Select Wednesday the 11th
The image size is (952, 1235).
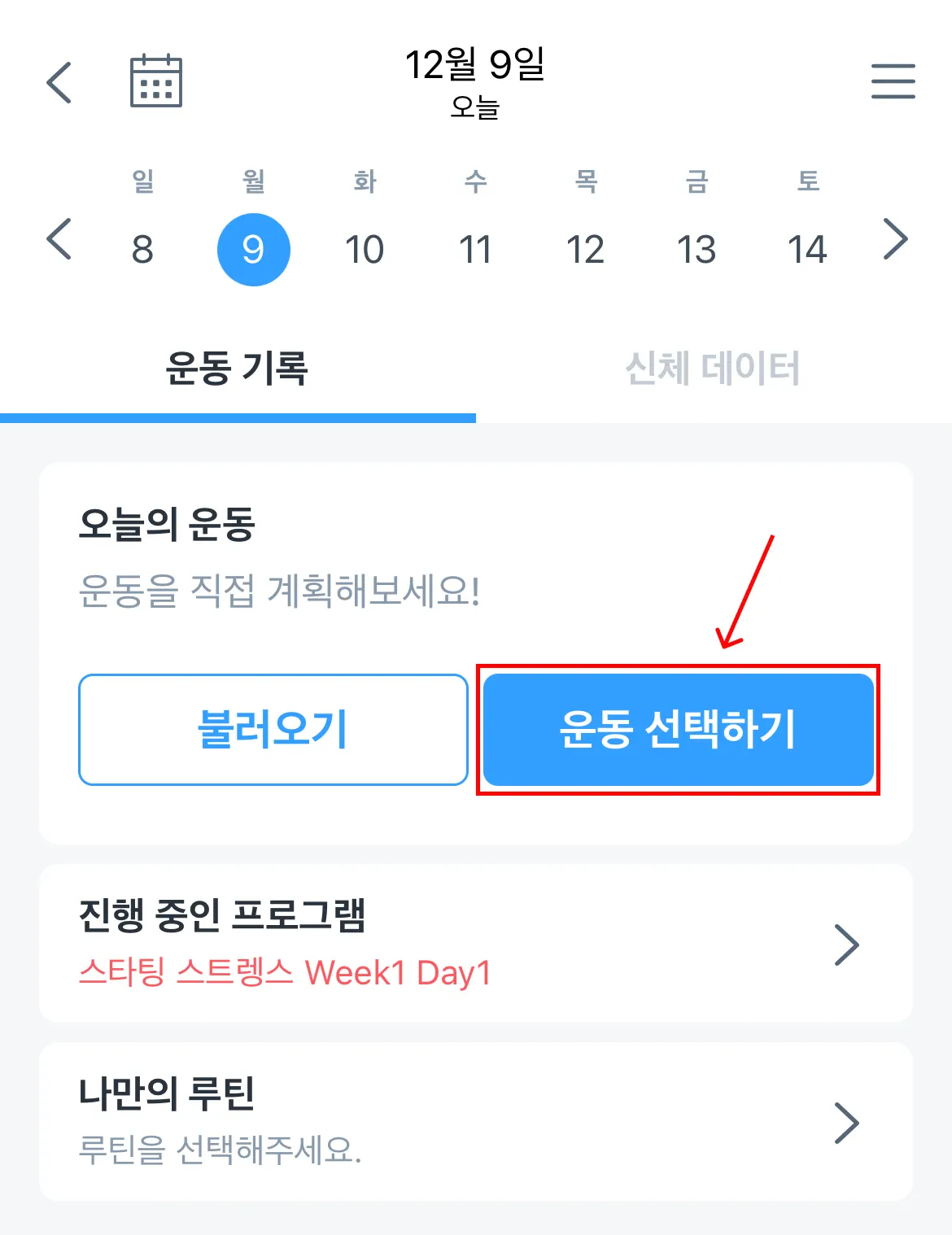(475, 249)
